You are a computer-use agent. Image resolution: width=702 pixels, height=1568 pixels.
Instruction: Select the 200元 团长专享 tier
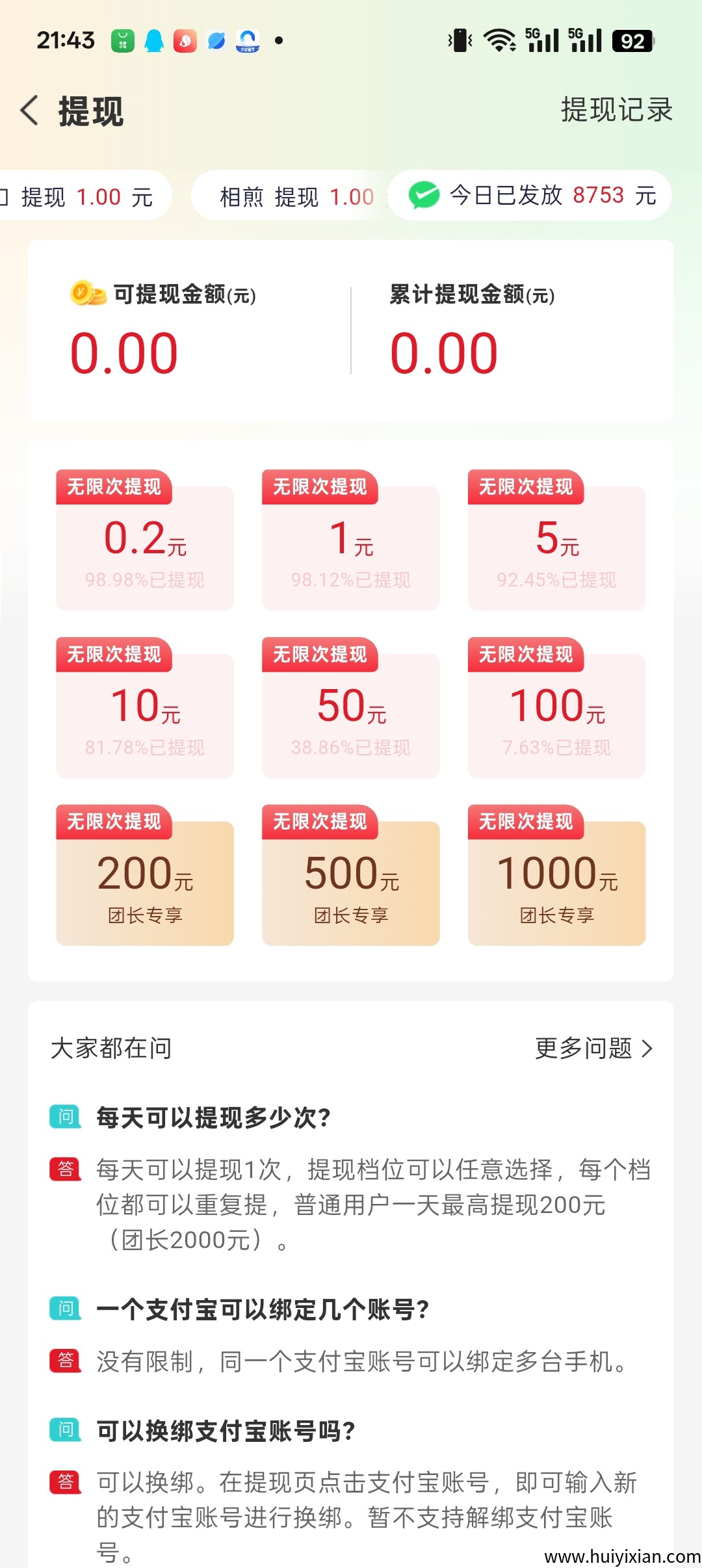144,881
